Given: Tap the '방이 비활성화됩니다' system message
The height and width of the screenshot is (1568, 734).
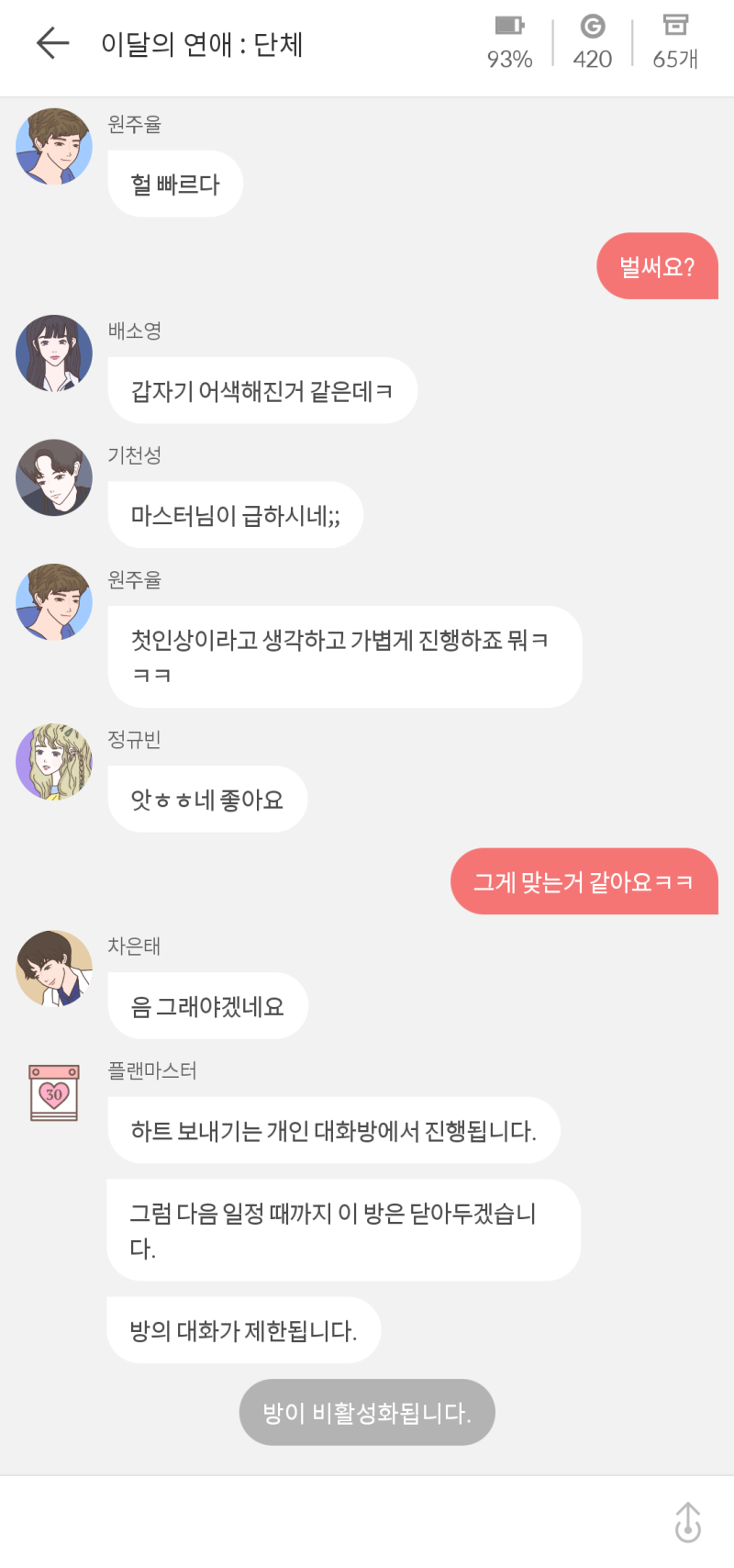Looking at the screenshot, I should [366, 1413].
